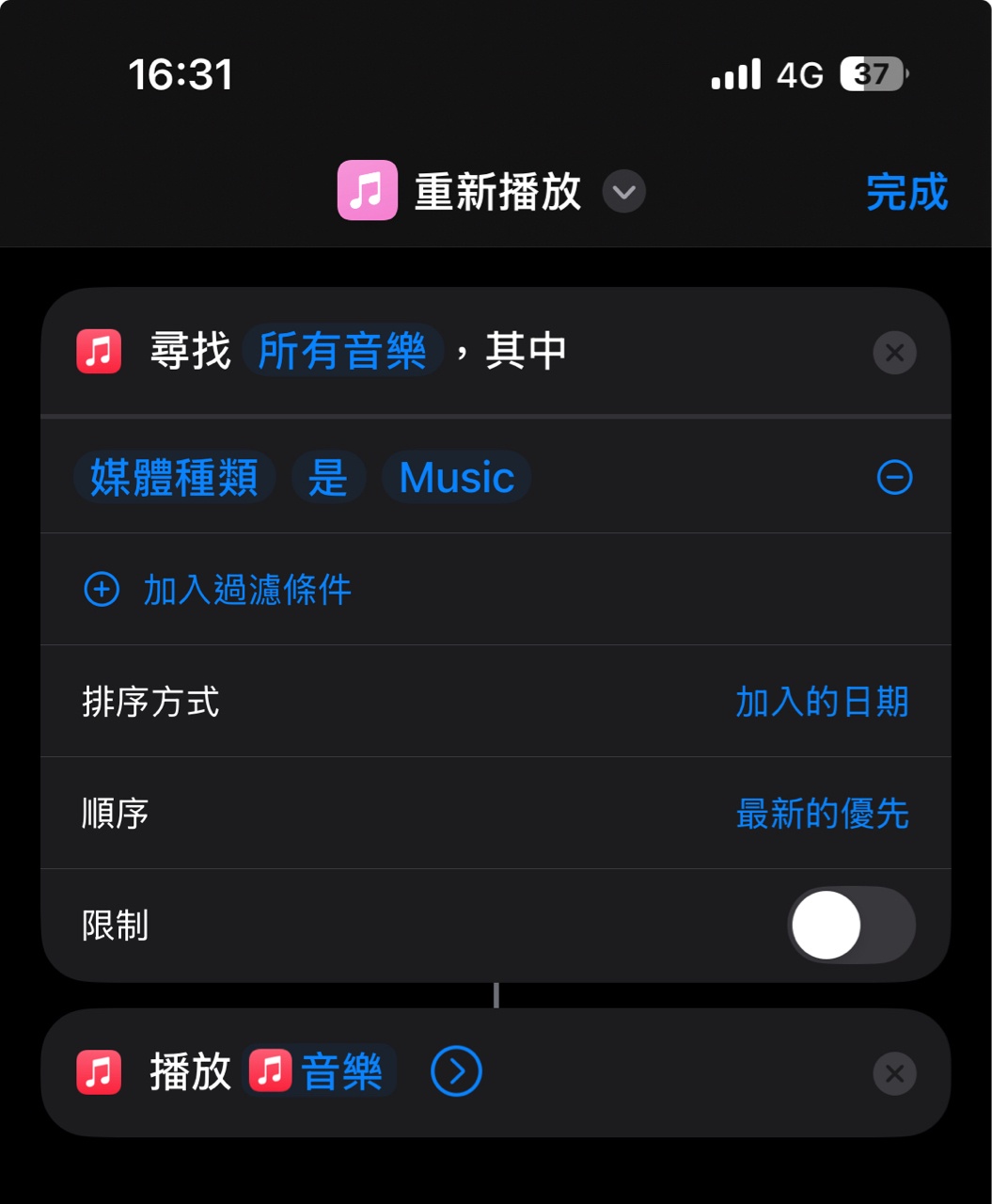Edit the Music filter value
The width and height of the screenshot is (992, 1204).
[457, 477]
